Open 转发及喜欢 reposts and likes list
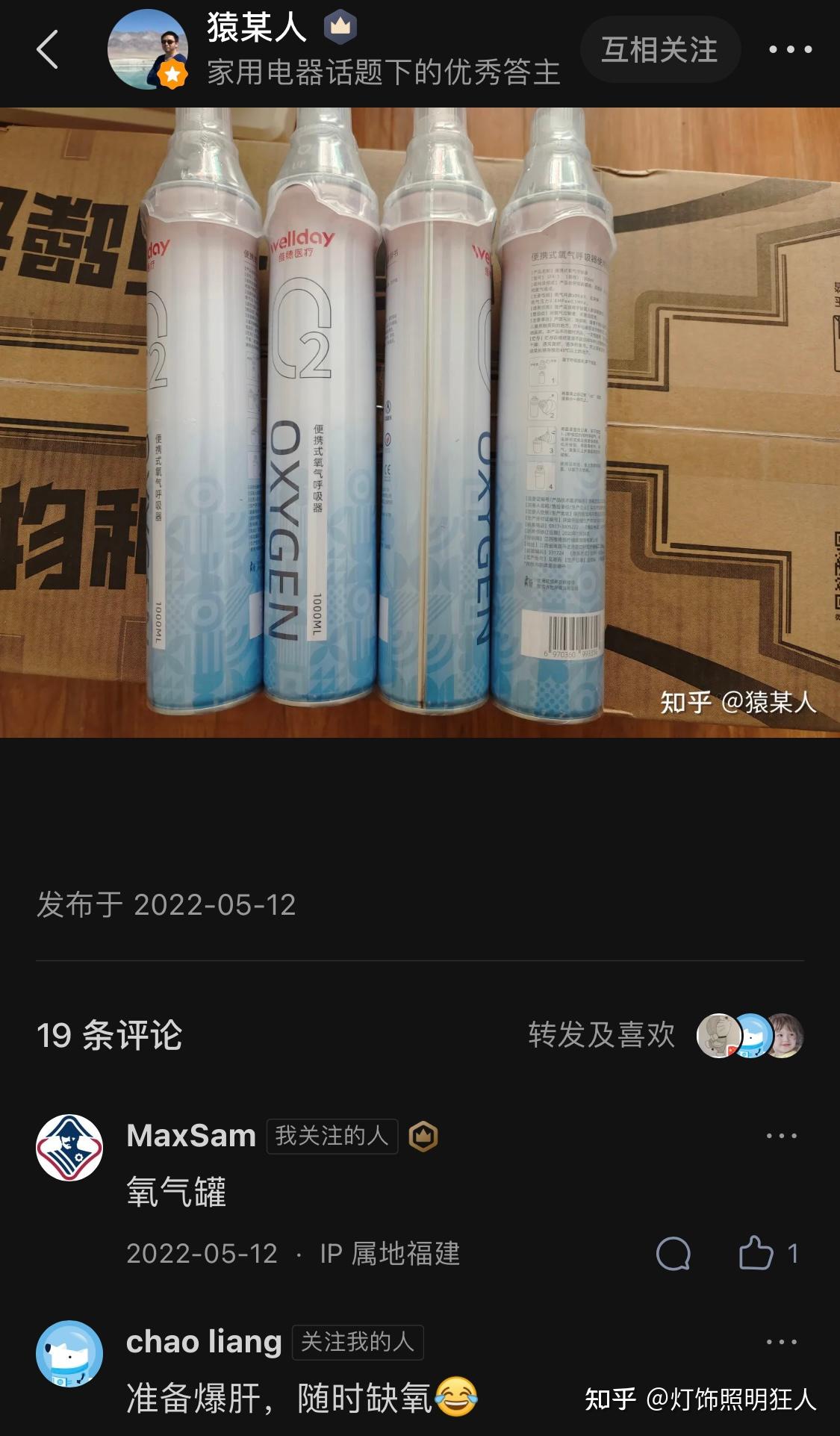 [665, 1035]
